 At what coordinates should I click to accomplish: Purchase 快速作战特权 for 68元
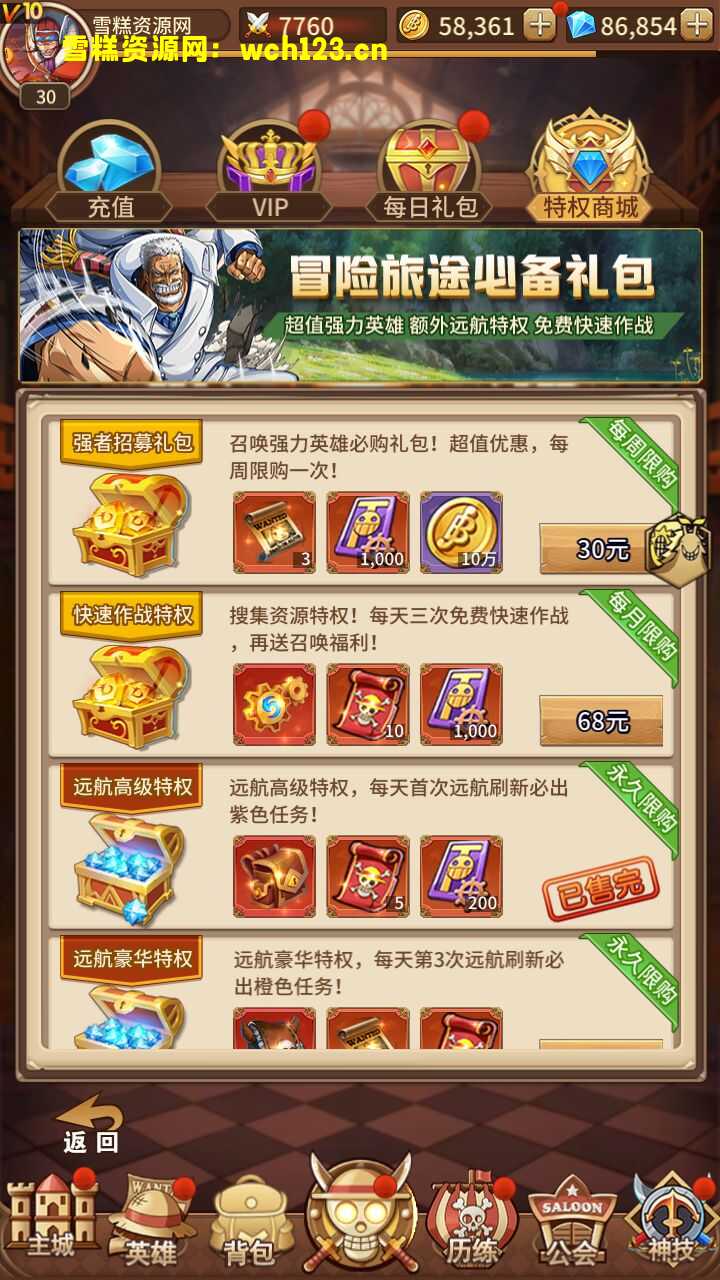[x=601, y=720]
